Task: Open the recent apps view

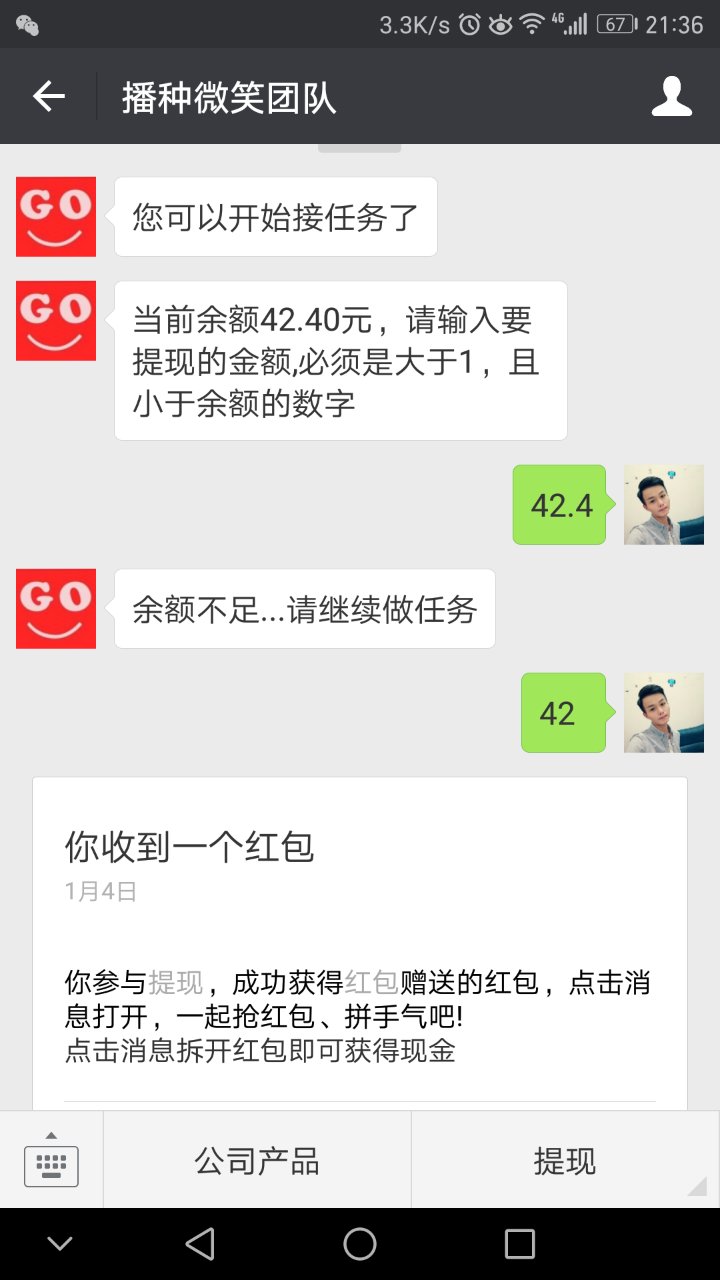Action: click(520, 1244)
